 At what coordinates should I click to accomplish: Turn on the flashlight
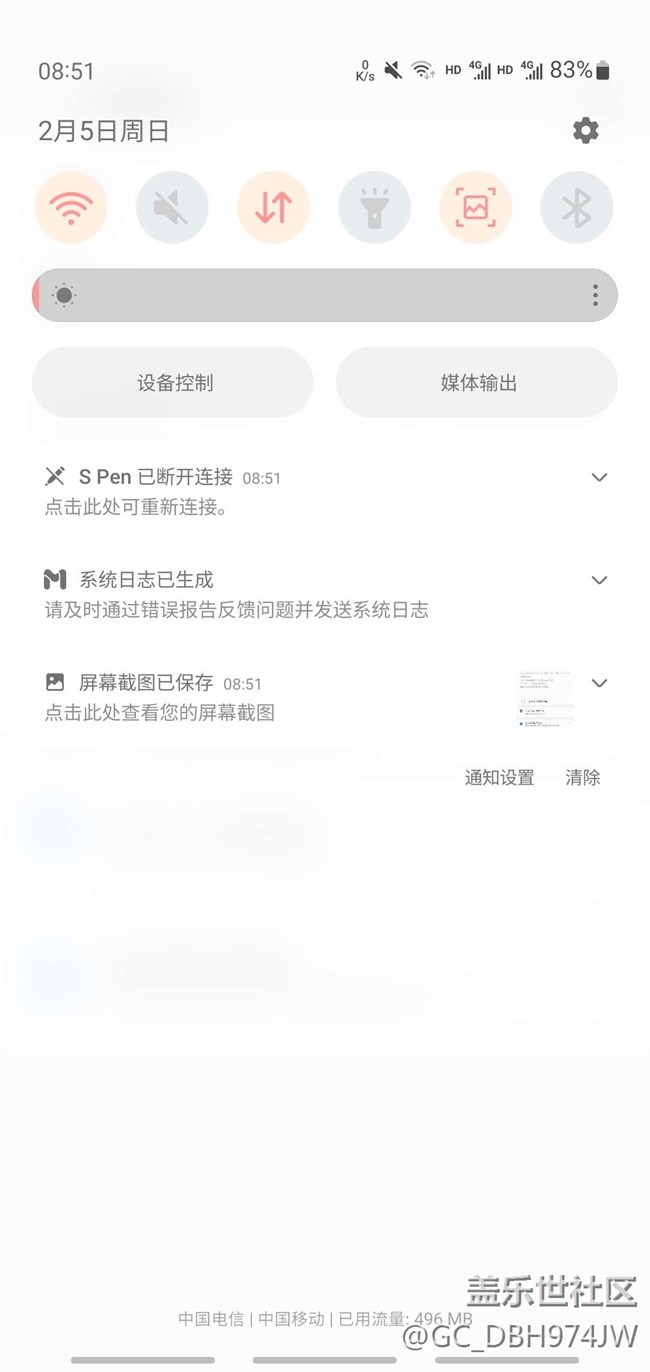coord(374,208)
